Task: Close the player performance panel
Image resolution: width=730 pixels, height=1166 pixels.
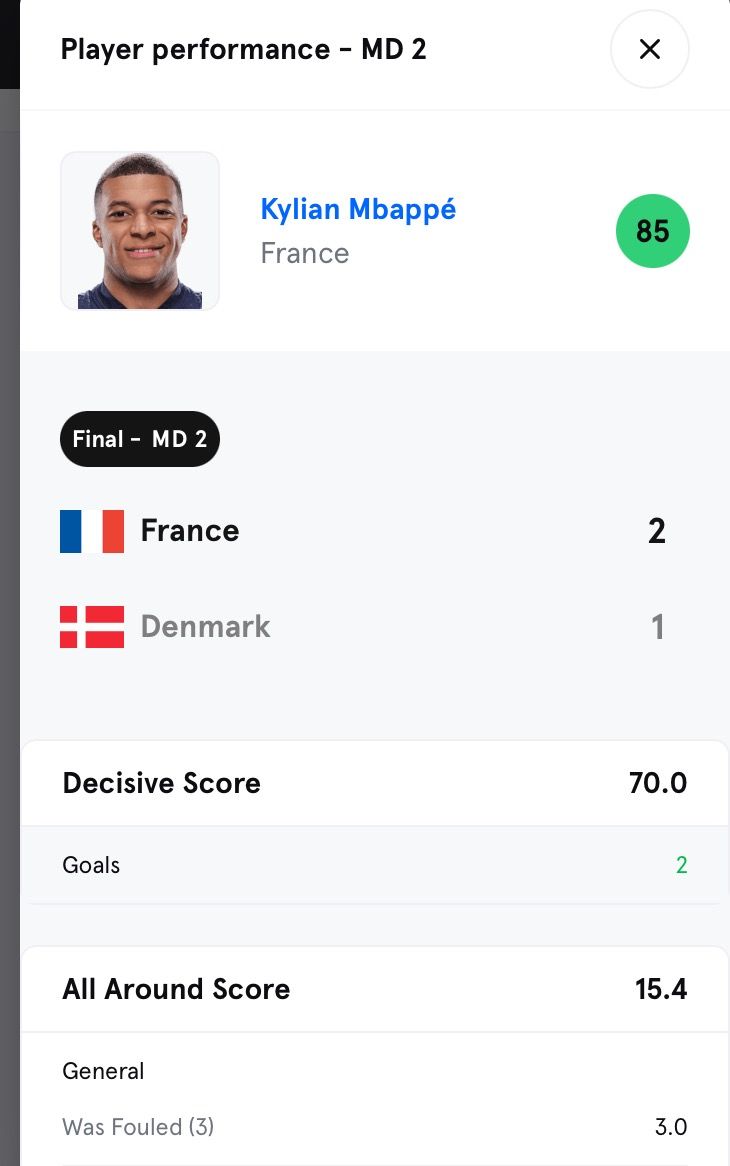Action: click(x=649, y=49)
